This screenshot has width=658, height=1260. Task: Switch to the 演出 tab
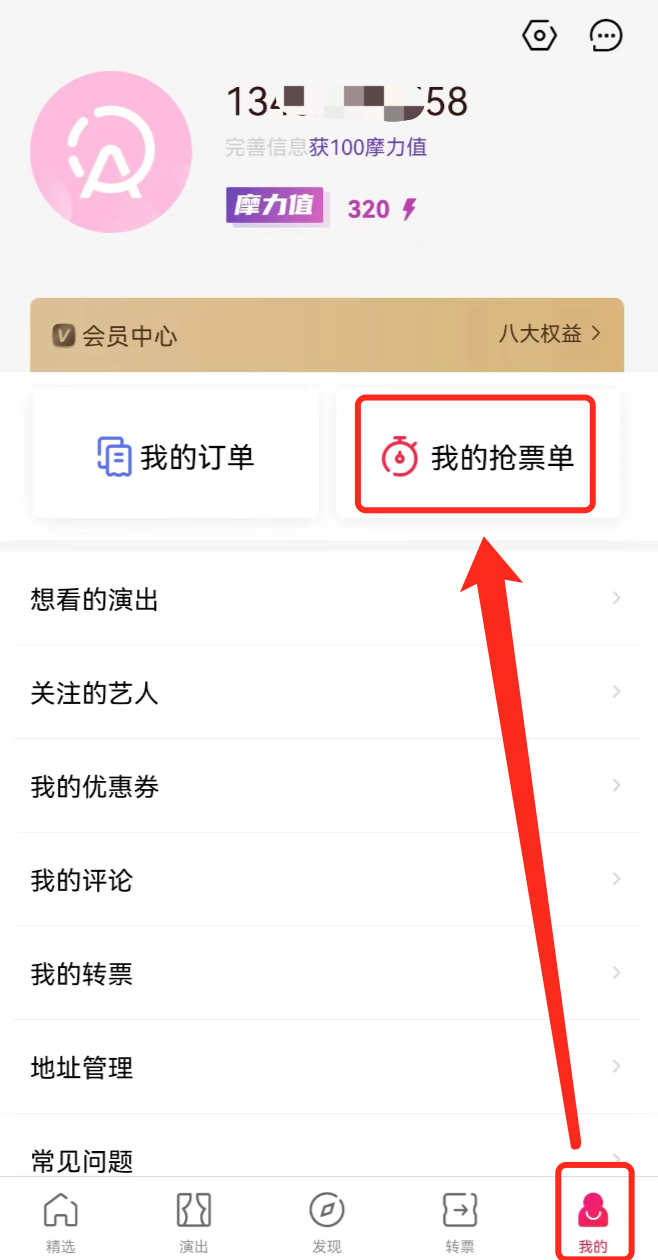click(x=194, y=1221)
